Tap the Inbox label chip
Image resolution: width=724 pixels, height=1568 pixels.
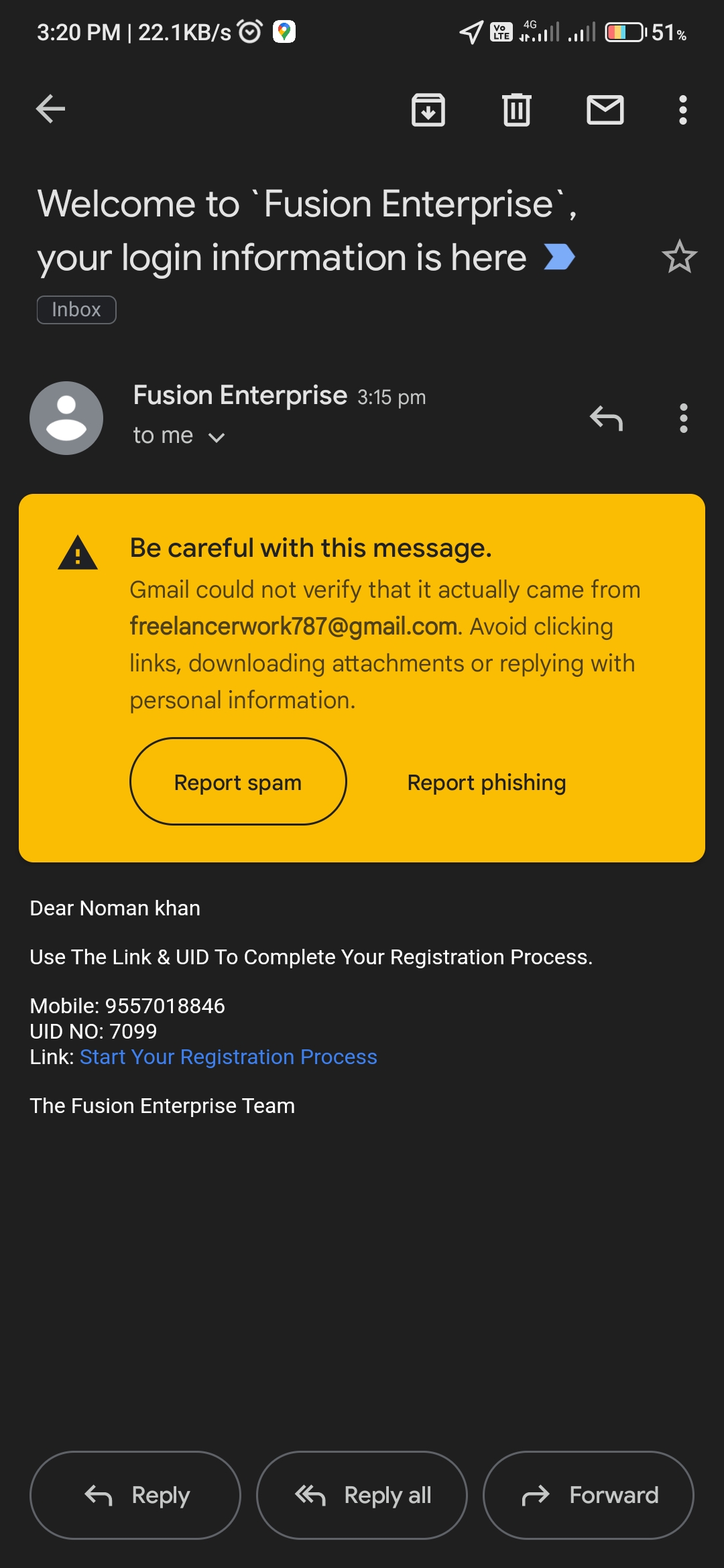pos(76,310)
